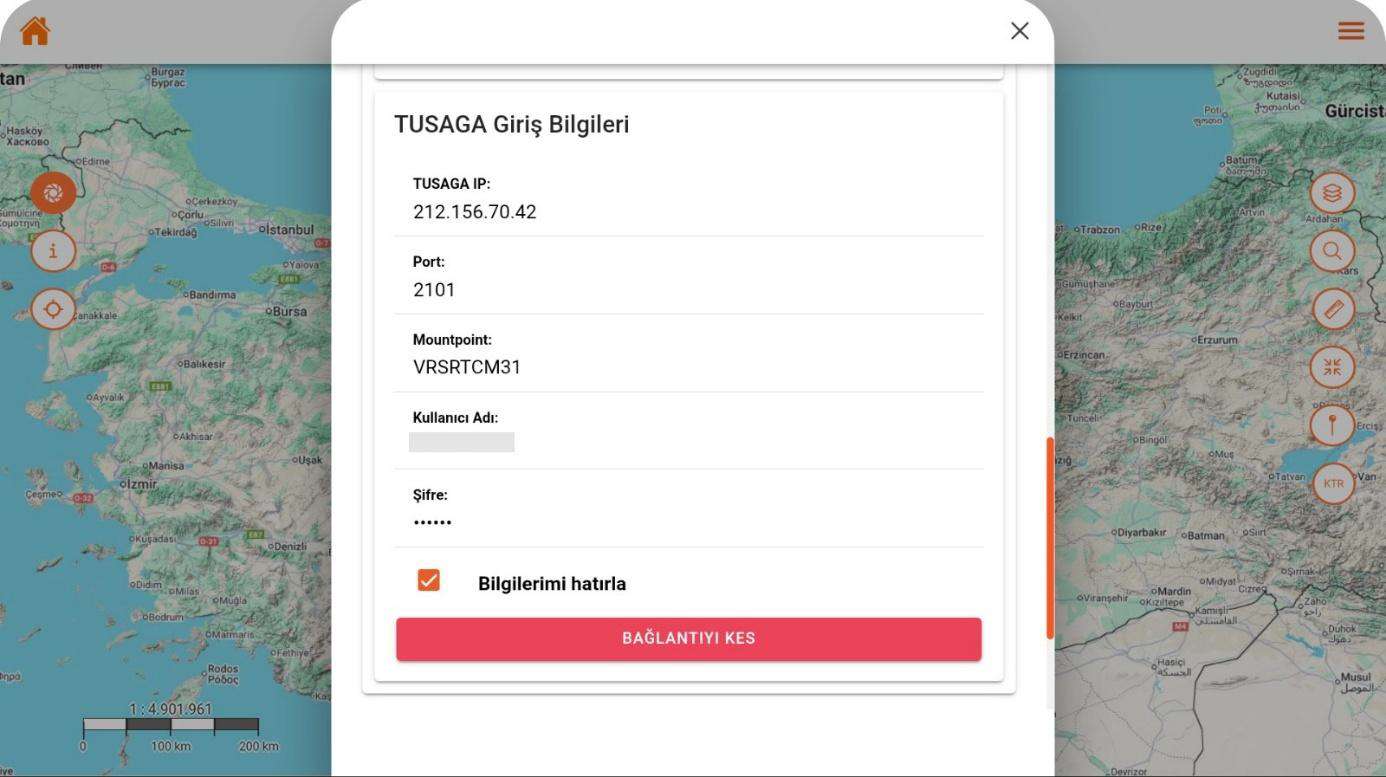Open the info icon on map
The height and width of the screenshot is (777, 1386).
coord(53,251)
